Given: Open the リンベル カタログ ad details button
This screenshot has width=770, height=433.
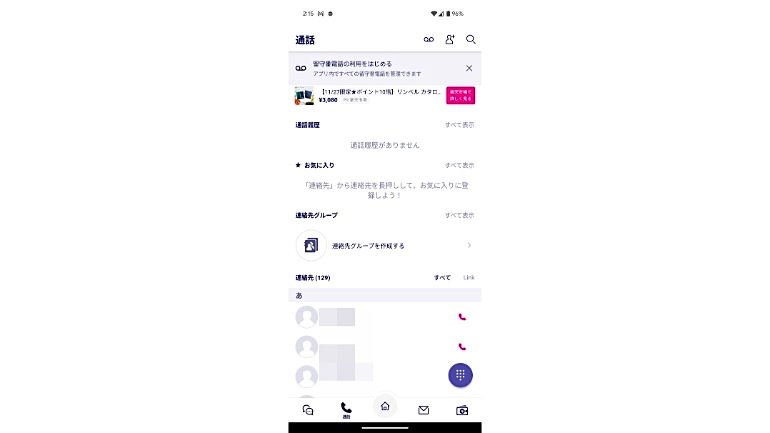Looking at the screenshot, I should [460, 96].
